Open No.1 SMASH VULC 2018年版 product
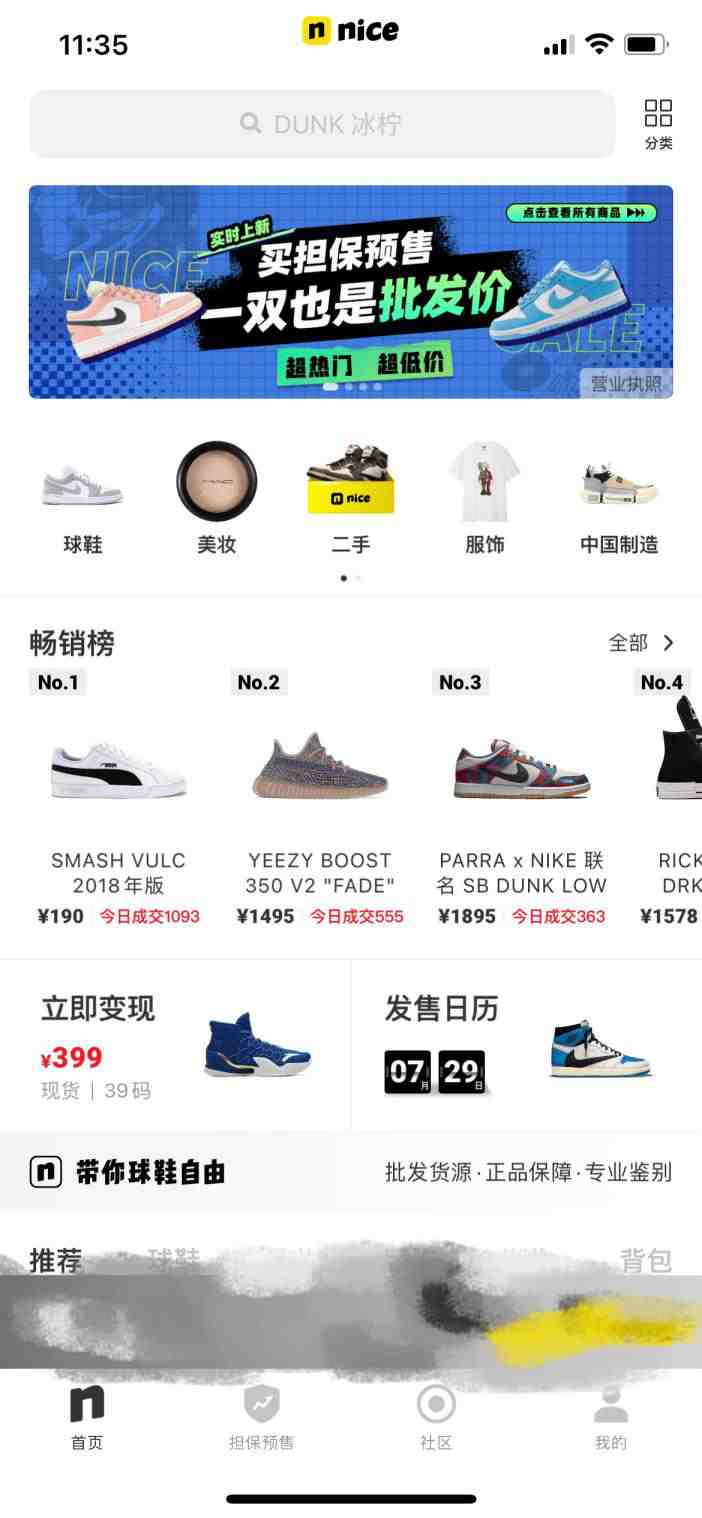702x1518 pixels. pos(118,800)
